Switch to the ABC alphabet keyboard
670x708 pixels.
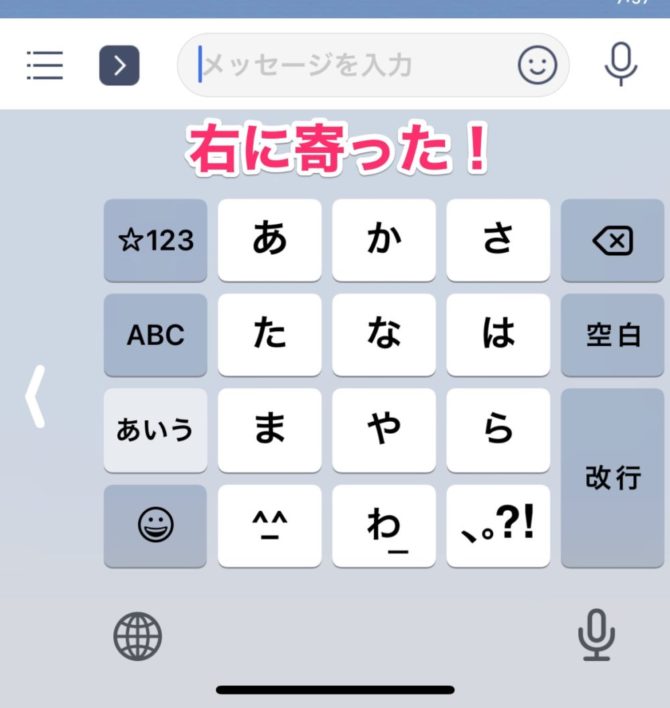155,335
